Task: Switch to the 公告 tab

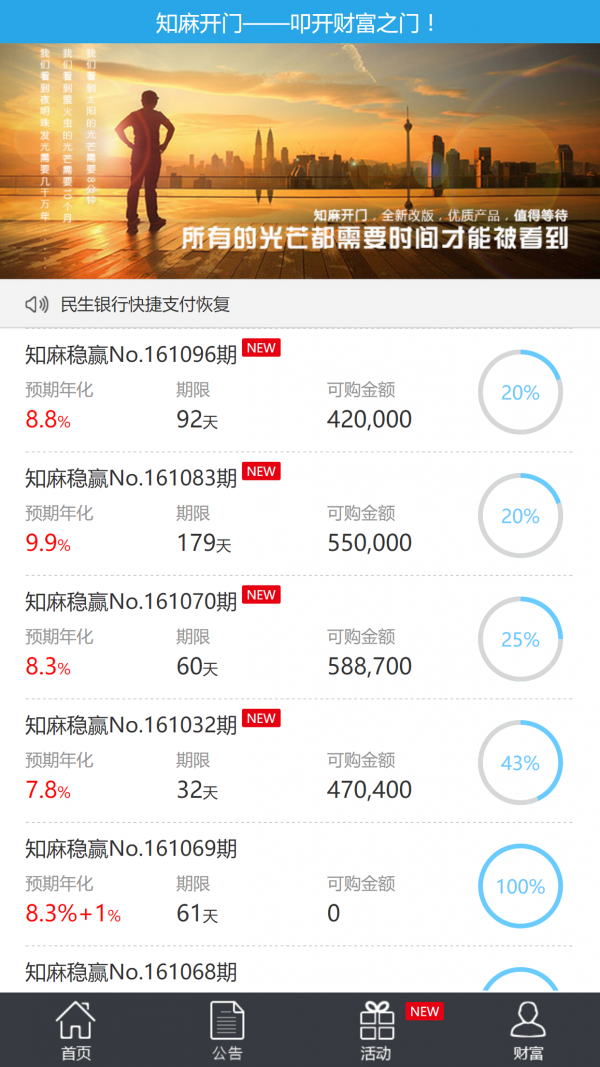Action: [x=227, y=1030]
